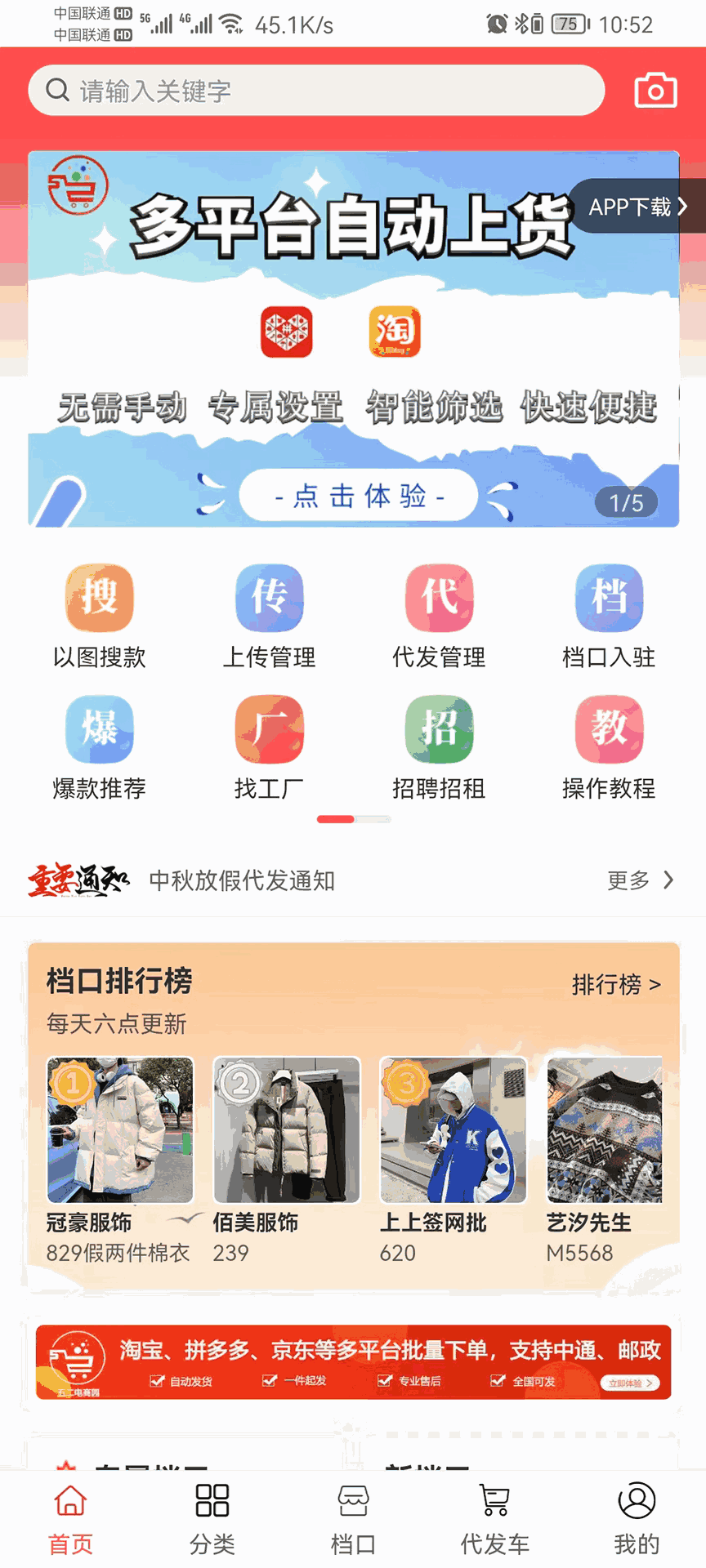Open the camera search icon
This screenshot has height=1568, width=706.
pos(654,90)
